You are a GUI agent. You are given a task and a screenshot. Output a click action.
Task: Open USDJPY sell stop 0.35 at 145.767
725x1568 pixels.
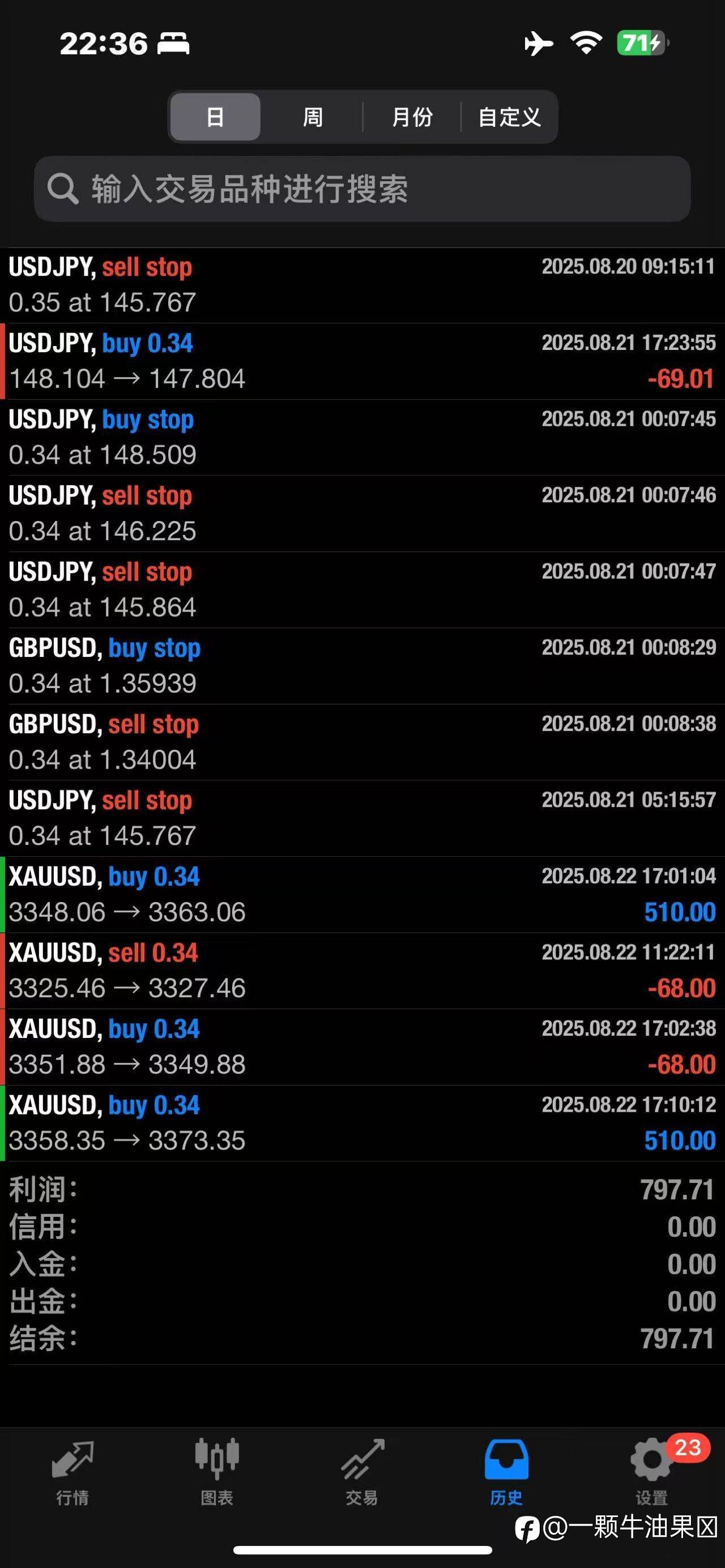[362, 285]
